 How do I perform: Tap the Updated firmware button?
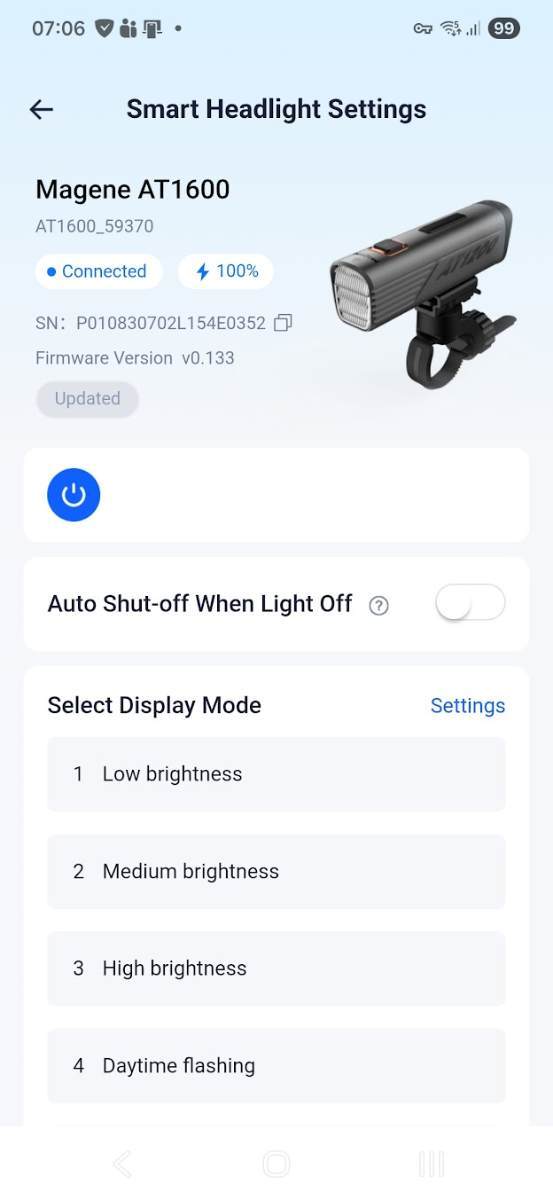(x=88, y=399)
